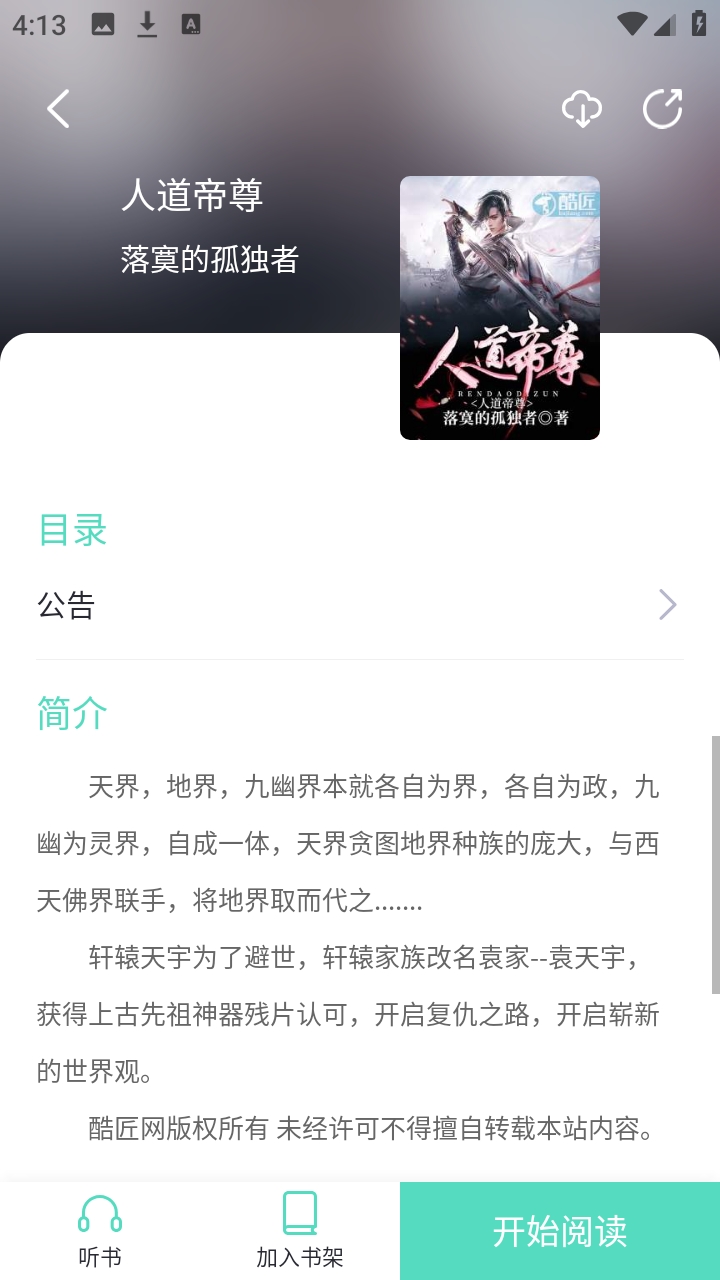Image resolution: width=720 pixels, height=1280 pixels.
Task: Tap the download book icon
Action: pos(581,109)
